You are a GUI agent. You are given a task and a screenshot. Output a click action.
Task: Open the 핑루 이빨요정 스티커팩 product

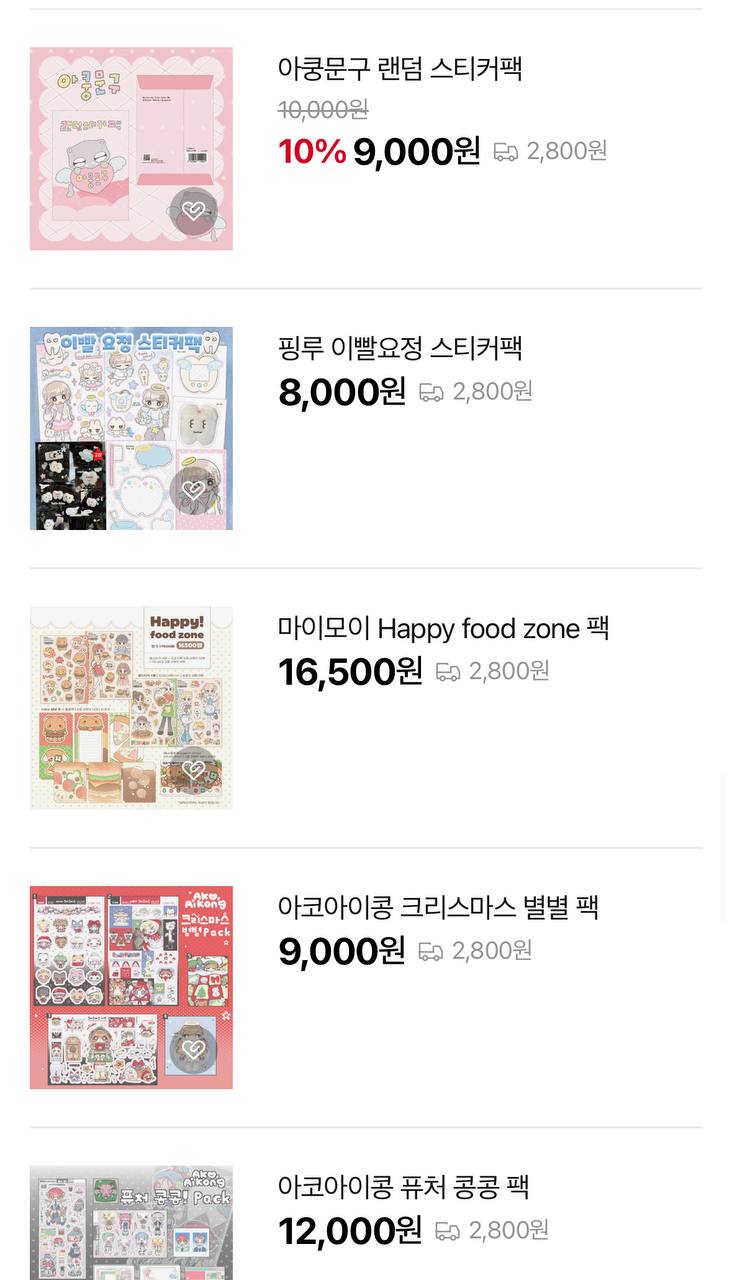pos(399,348)
